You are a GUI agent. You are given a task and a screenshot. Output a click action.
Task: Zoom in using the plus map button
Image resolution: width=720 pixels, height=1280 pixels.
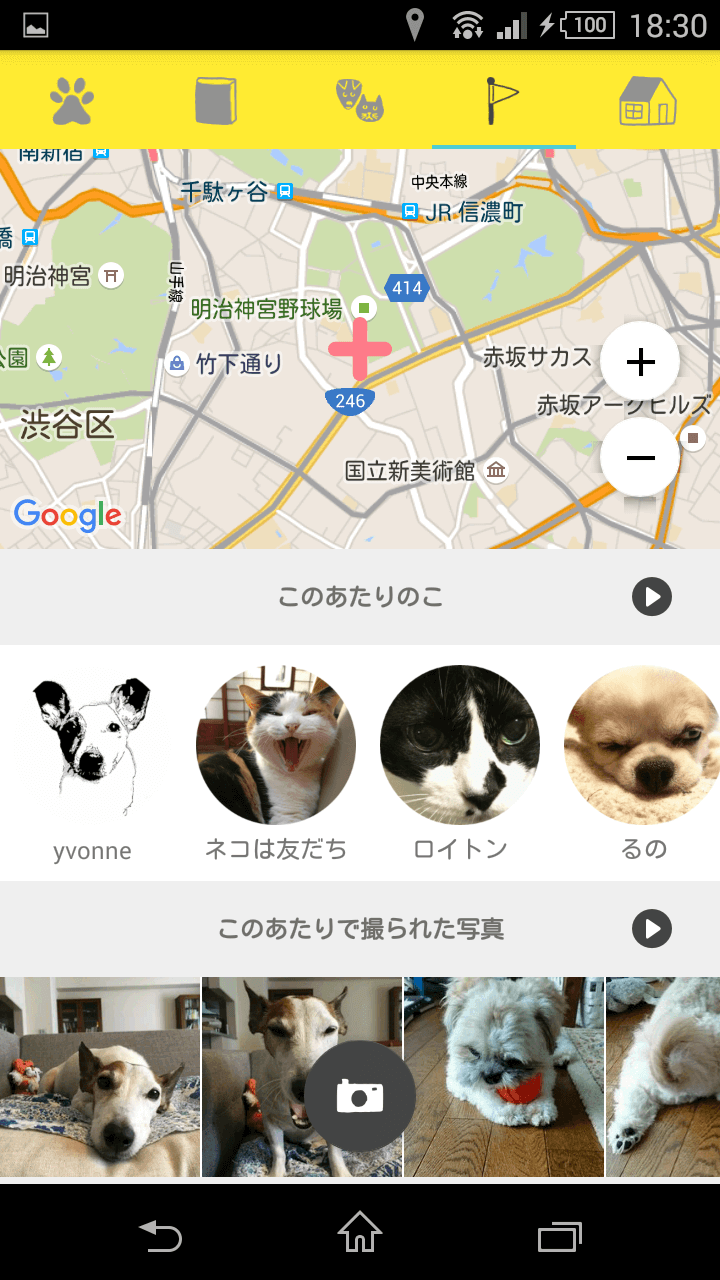640,361
